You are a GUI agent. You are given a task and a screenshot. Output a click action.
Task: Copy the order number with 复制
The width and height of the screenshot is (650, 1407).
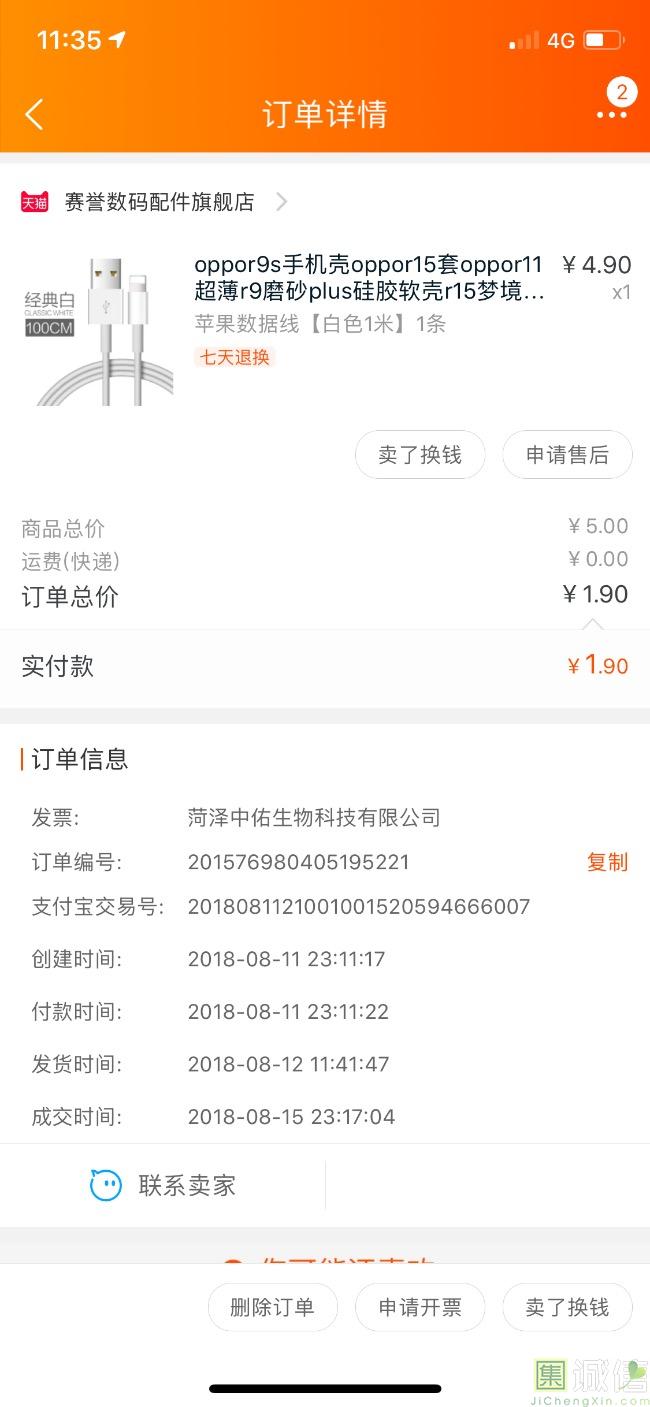coord(607,862)
